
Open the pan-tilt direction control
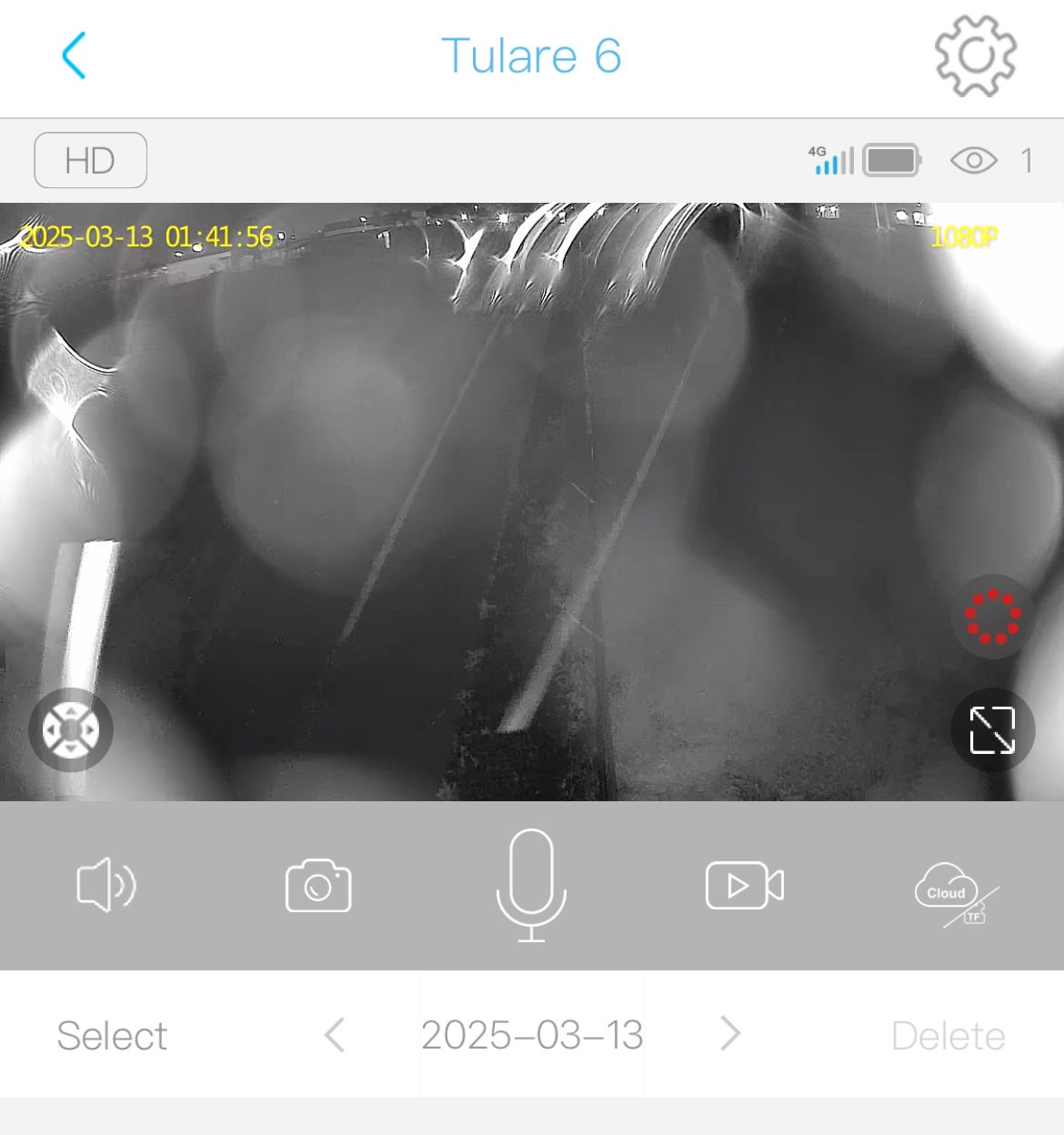[71, 729]
